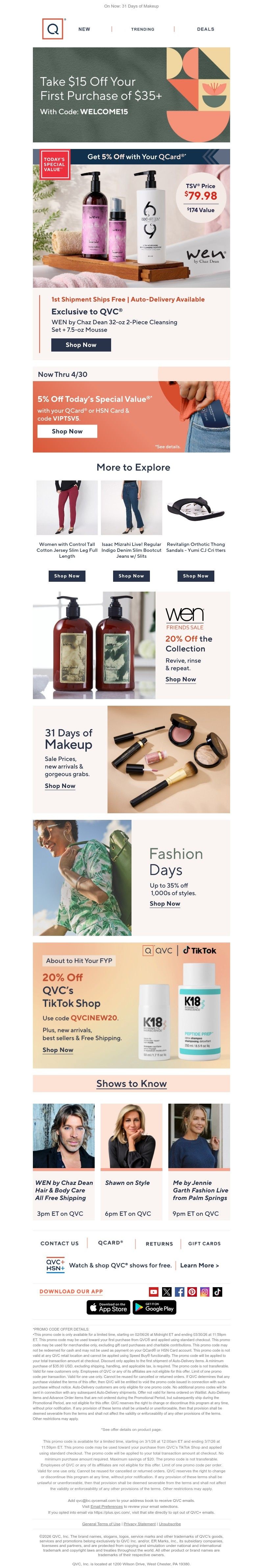Open the CONTACT US link
This screenshot has height=1568, width=263.
coord(59,1243)
